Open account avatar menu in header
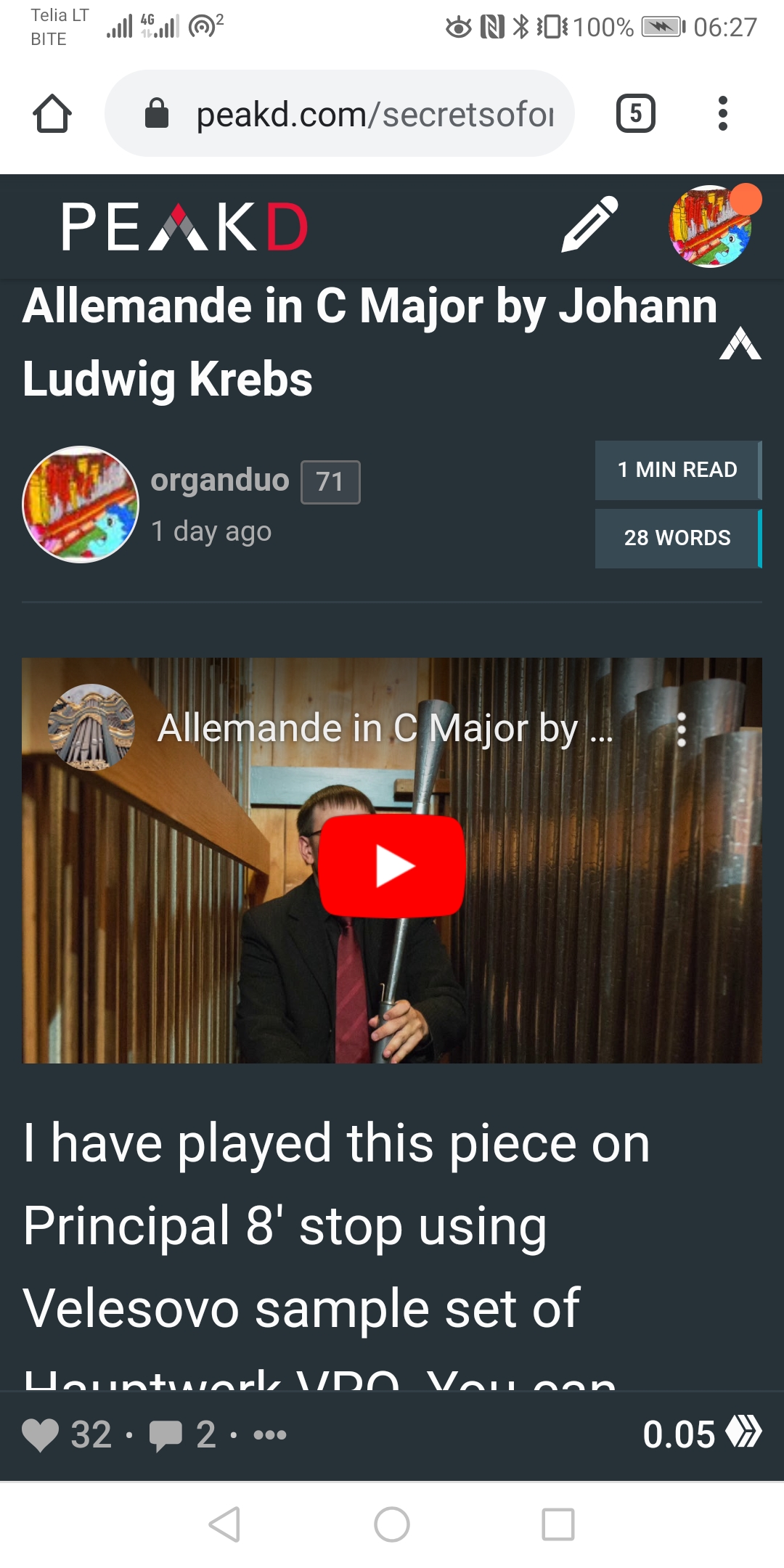 point(711,226)
